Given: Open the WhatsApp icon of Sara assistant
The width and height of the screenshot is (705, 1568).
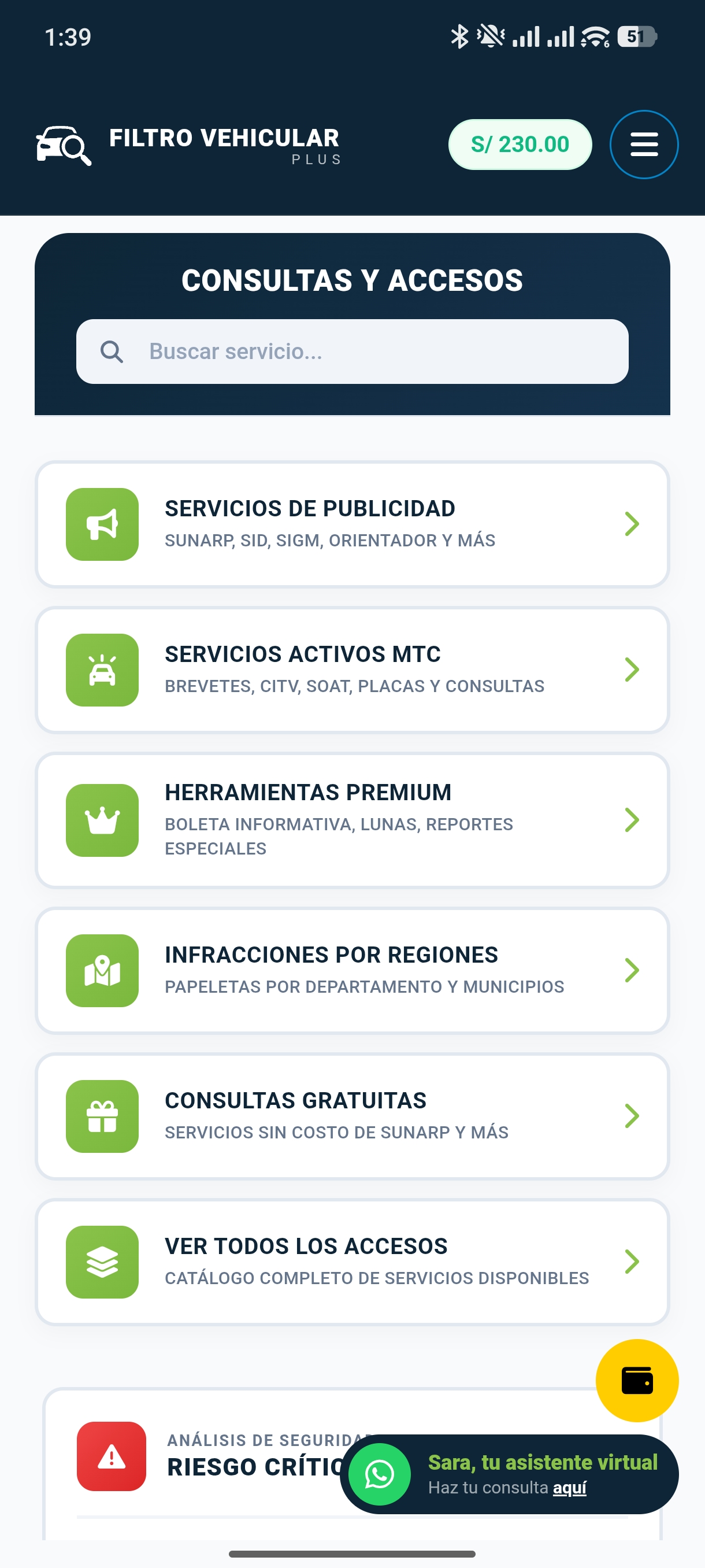Looking at the screenshot, I should (380, 1474).
